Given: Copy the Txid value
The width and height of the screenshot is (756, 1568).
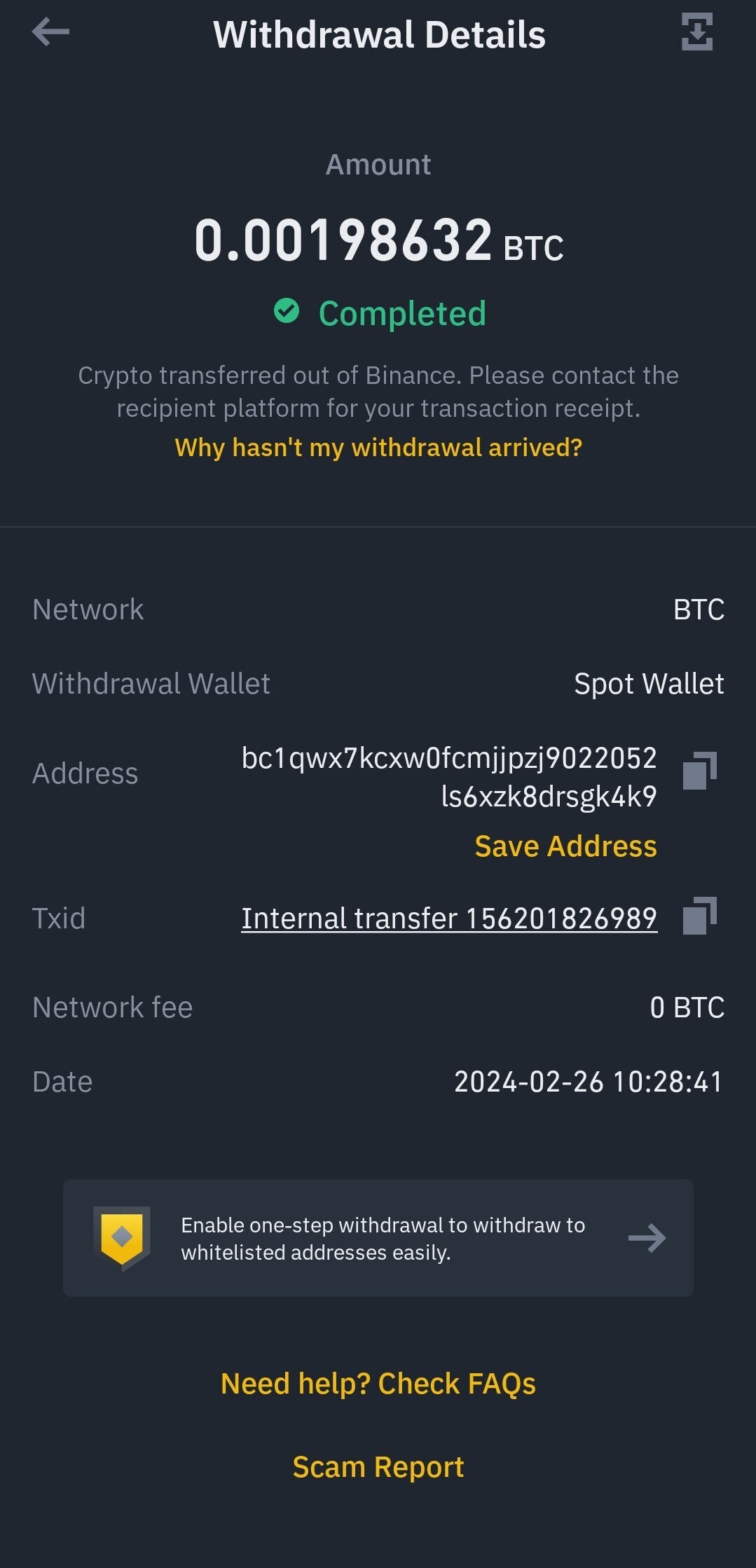Looking at the screenshot, I should tap(700, 916).
